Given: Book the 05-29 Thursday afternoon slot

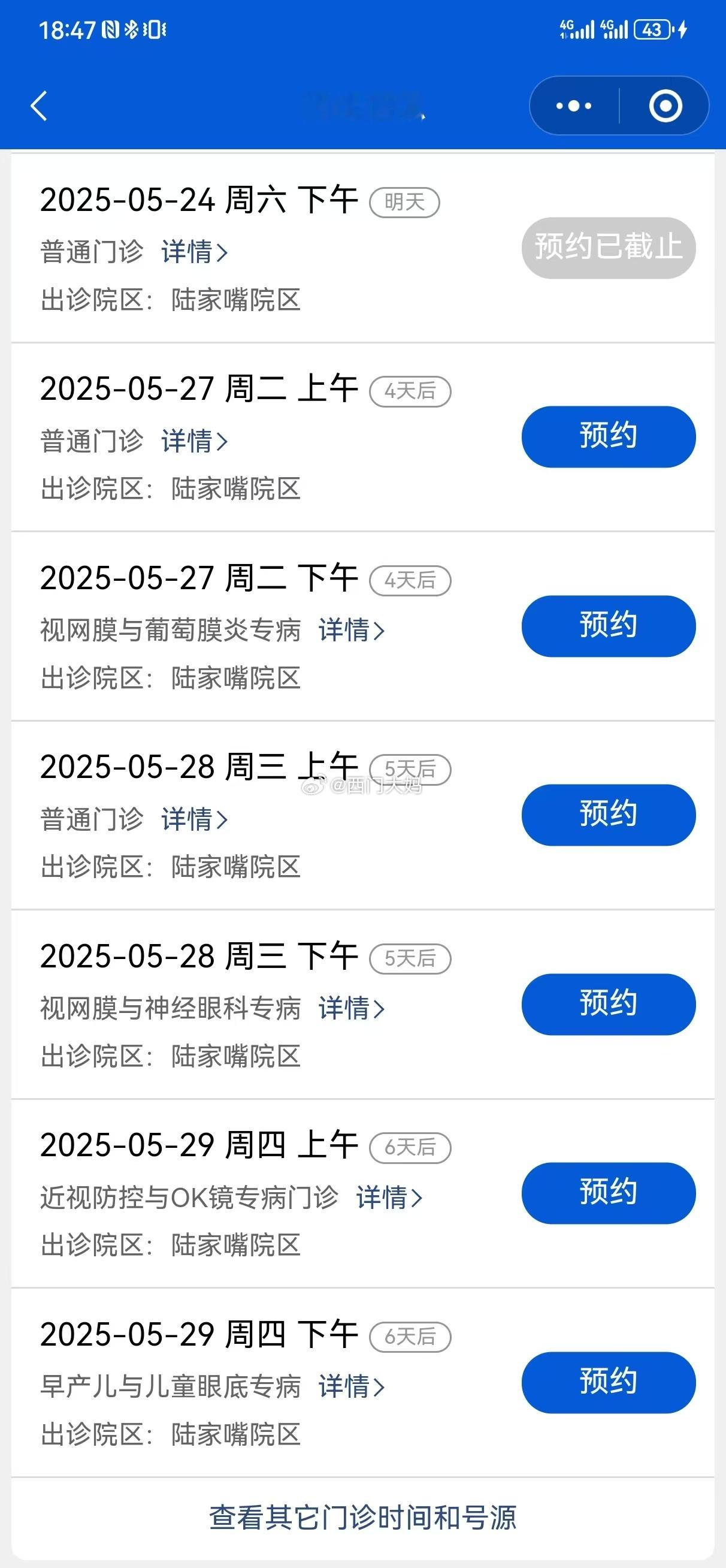Looking at the screenshot, I should (x=609, y=1382).
